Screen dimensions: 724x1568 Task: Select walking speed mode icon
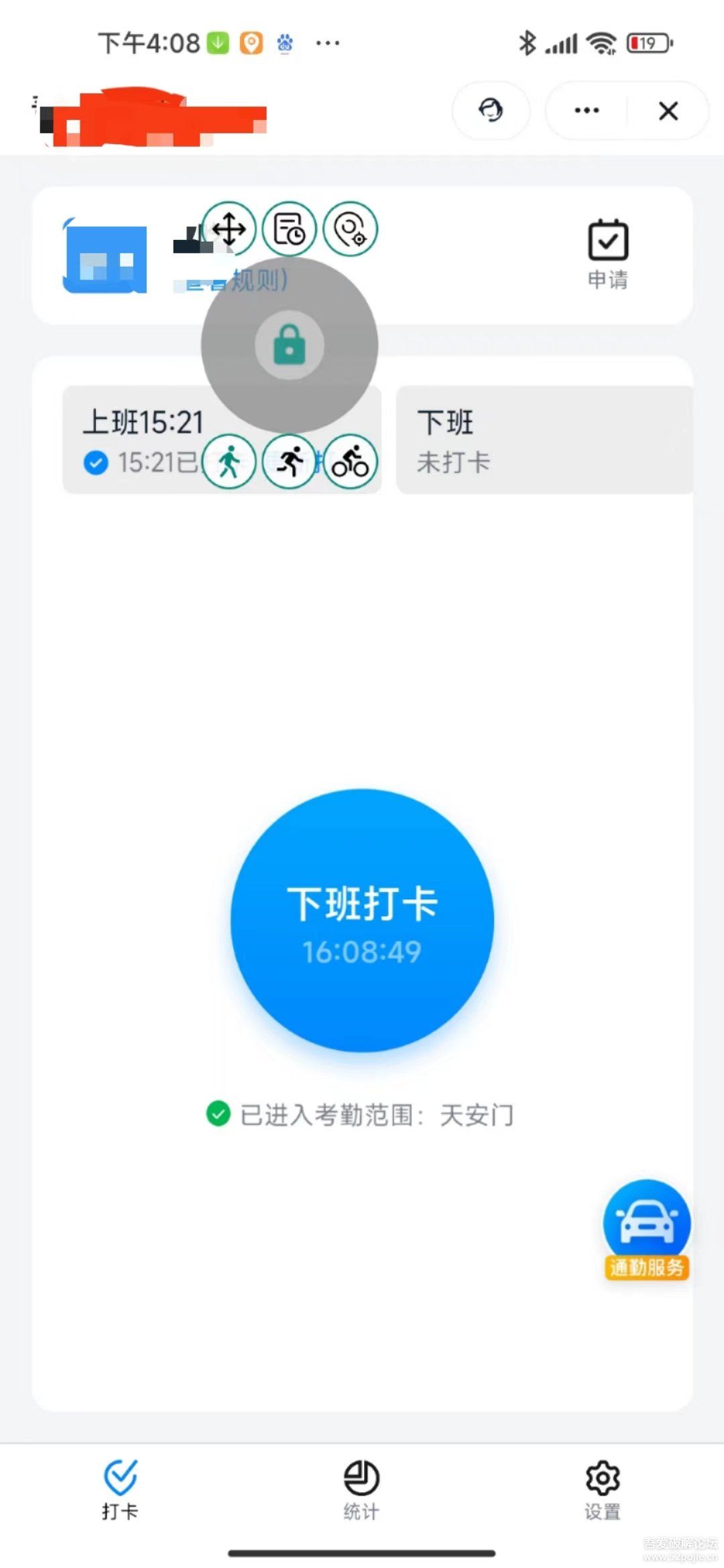tap(229, 462)
